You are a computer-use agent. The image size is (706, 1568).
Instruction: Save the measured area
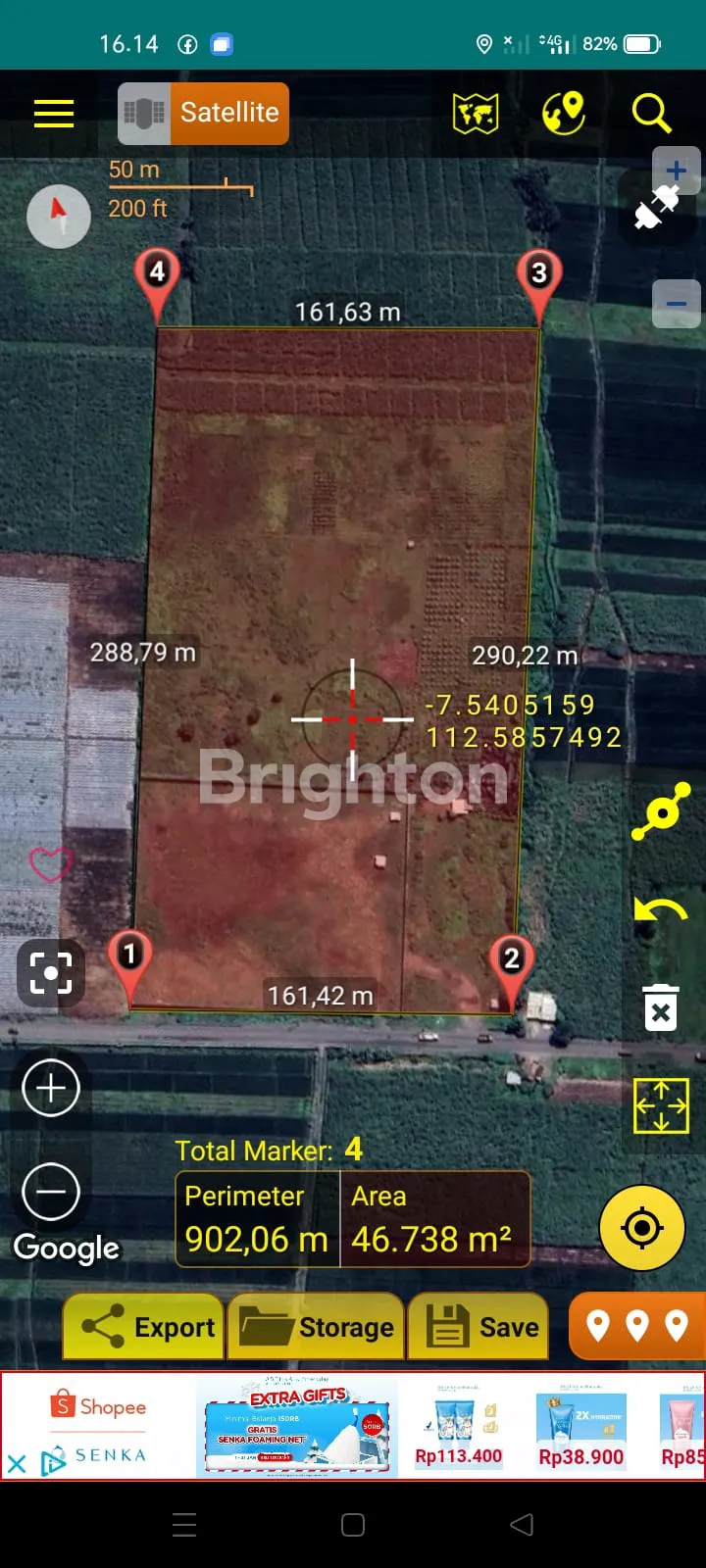[478, 1327]
